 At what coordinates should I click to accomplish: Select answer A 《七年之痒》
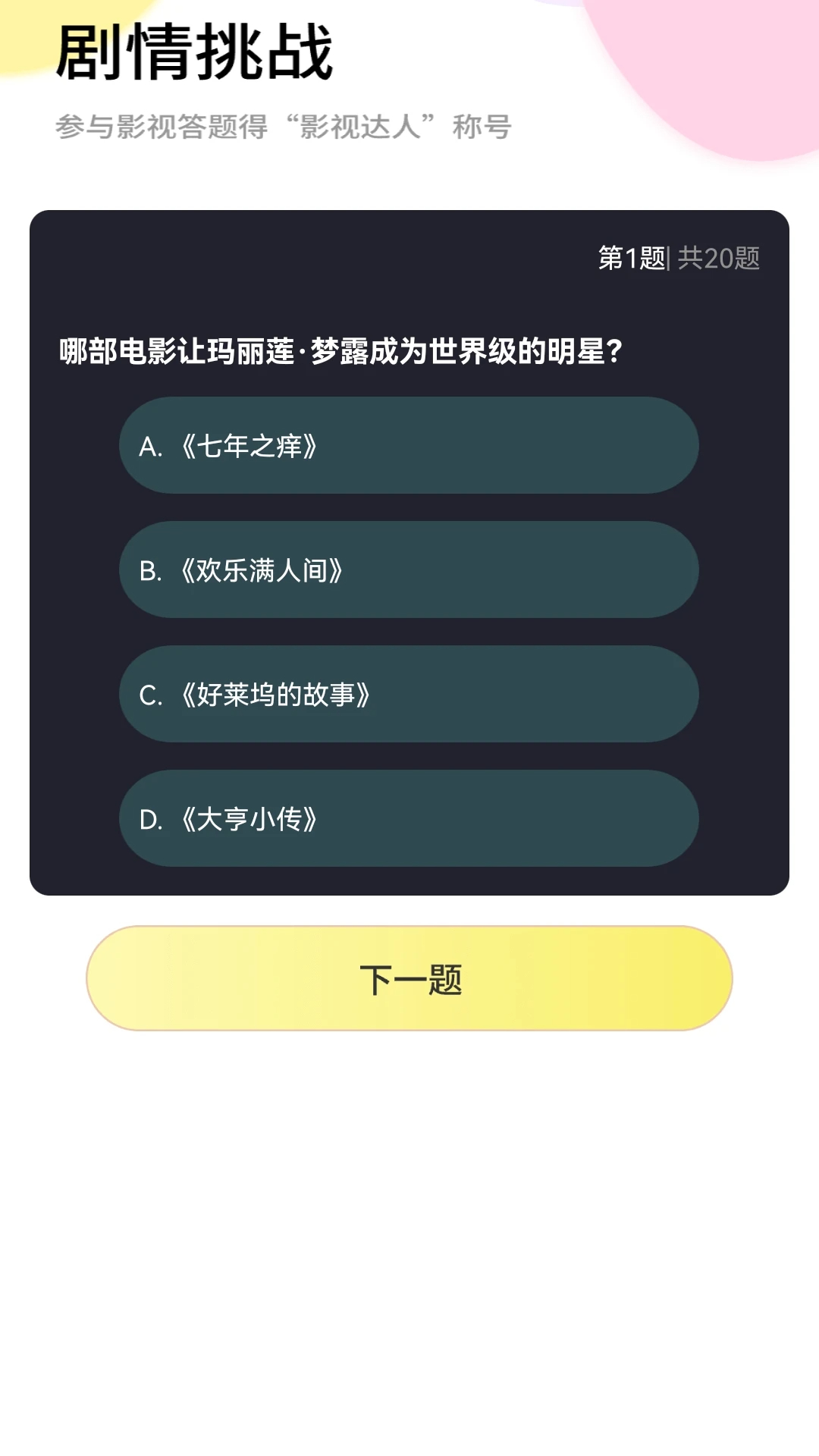(409, 447)
